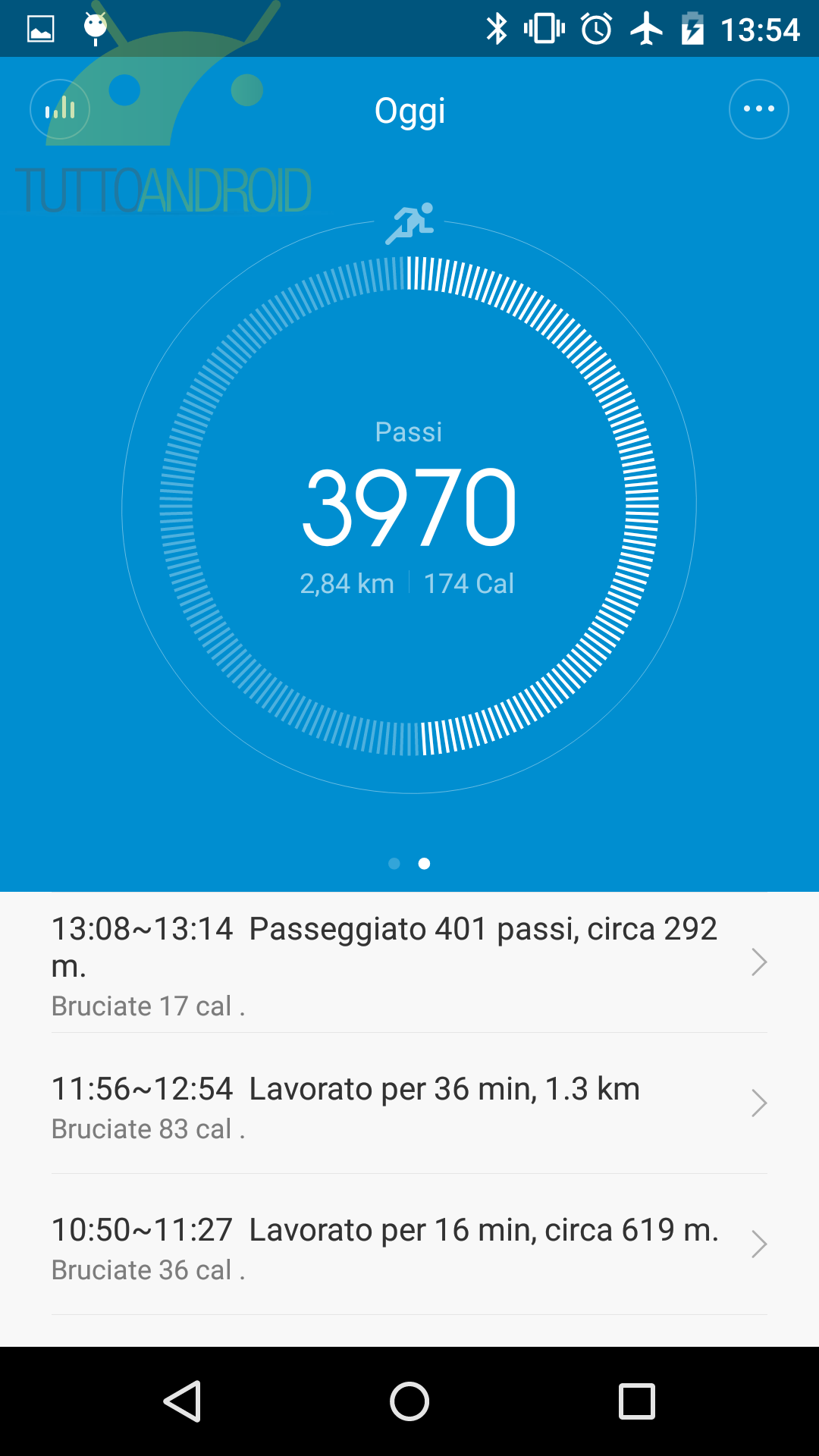The width and height of the screenshot is (819, 1456).
Task: Tap the first page indicator dot
Action: click(x=394, y=864)
